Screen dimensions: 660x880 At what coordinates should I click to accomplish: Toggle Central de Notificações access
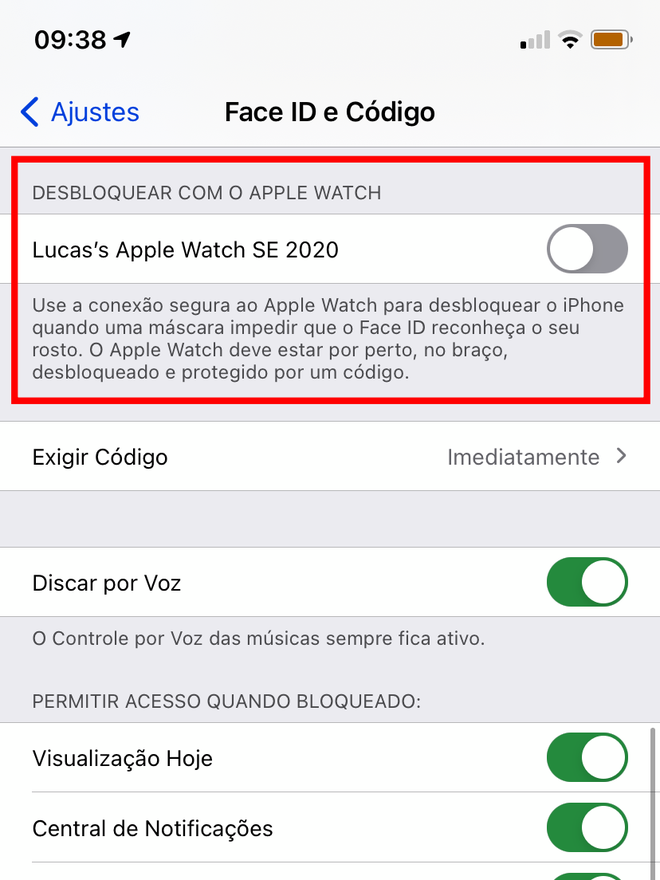pyautogui.click(x=587, y=828)
